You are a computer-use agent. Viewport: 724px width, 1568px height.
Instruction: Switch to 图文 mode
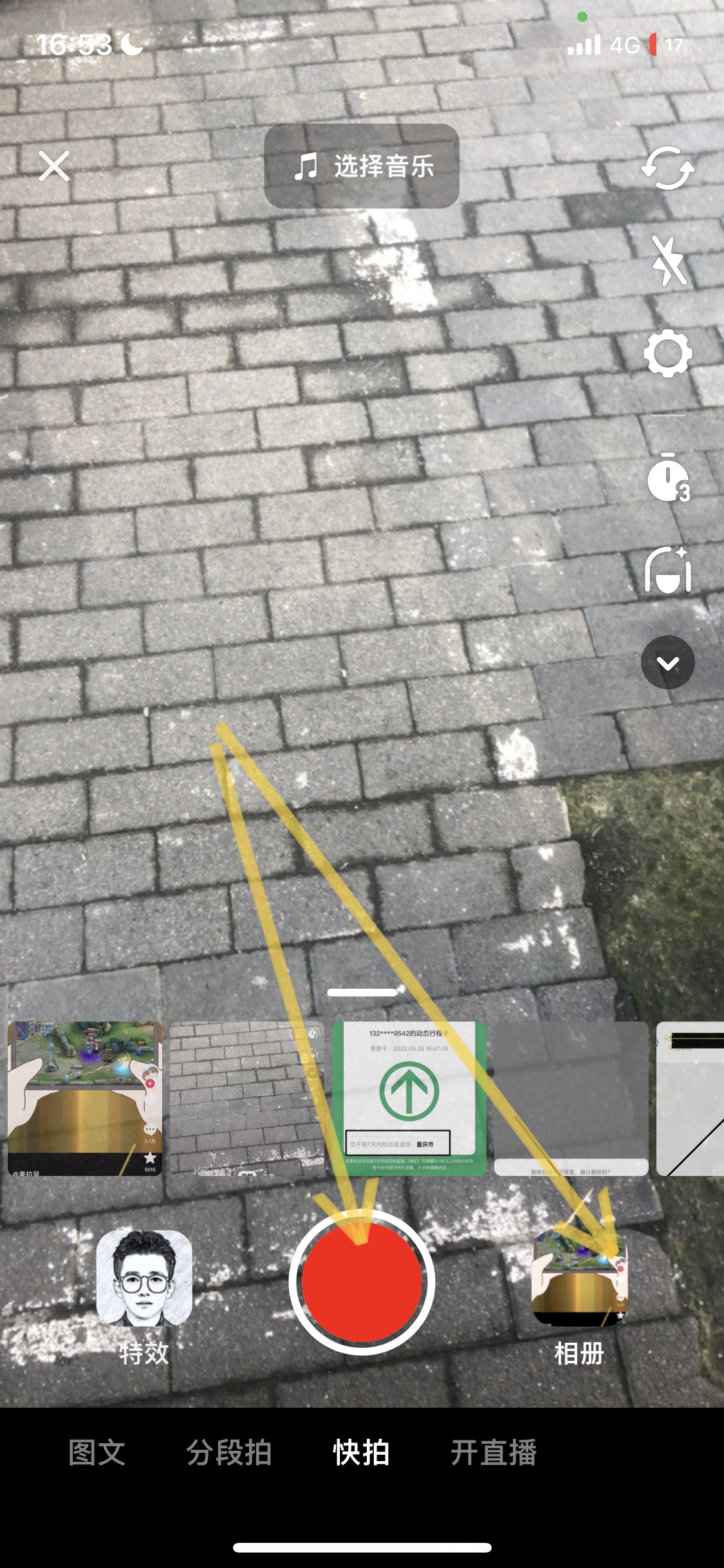pos(97,1453)
